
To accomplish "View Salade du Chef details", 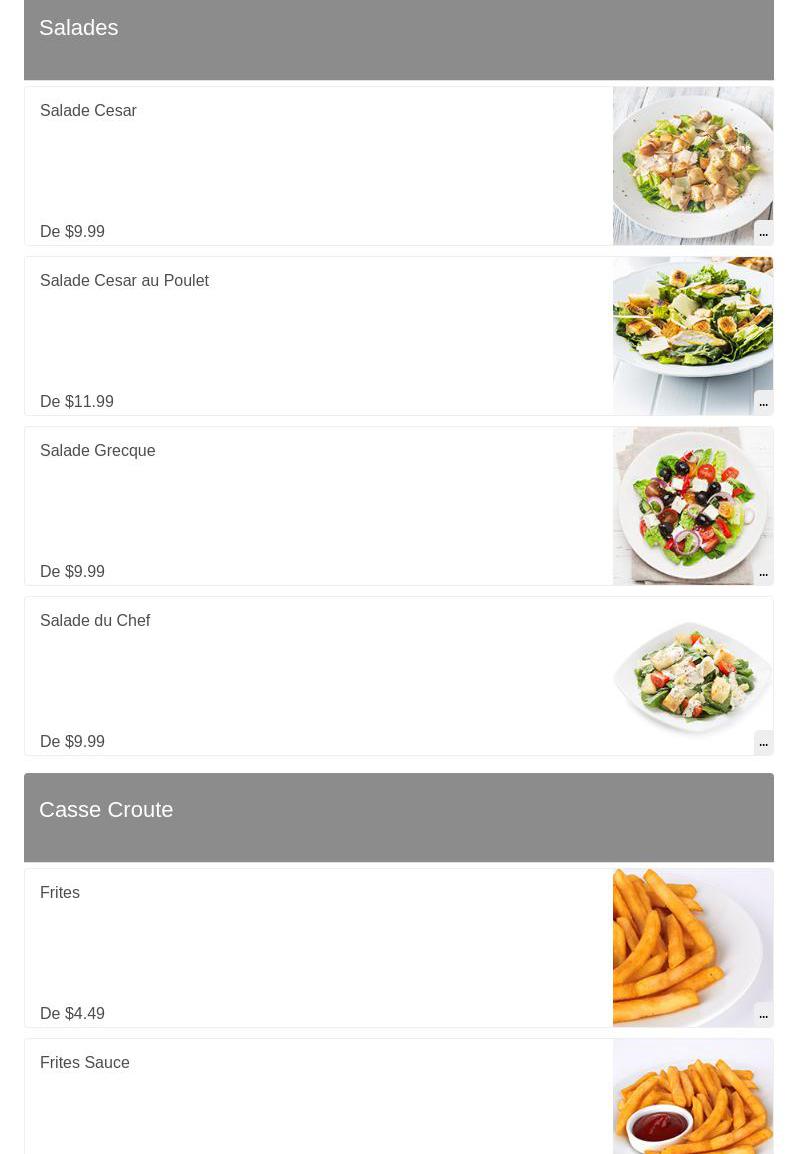I will click(95, 621).
